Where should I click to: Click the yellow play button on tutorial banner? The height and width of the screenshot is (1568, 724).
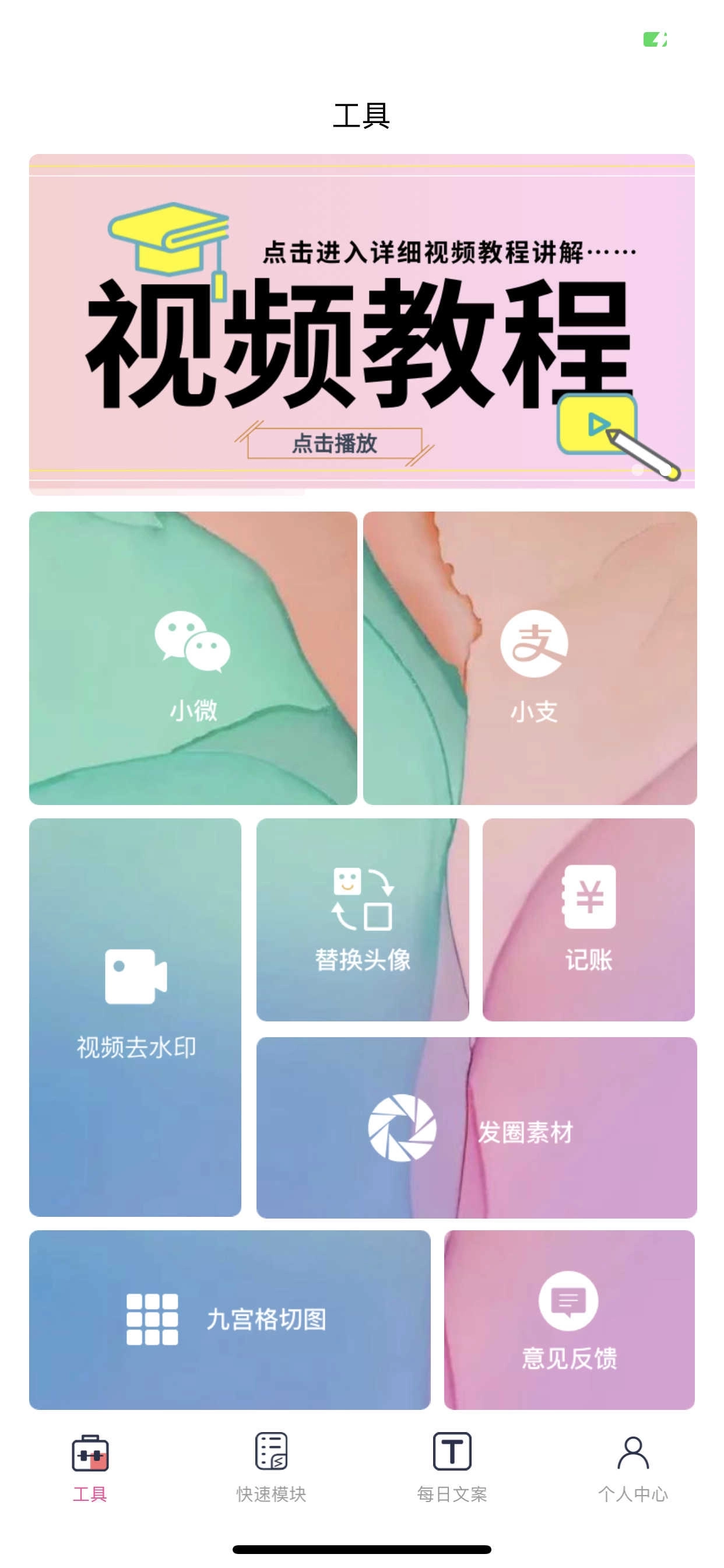tap(599, 422)
